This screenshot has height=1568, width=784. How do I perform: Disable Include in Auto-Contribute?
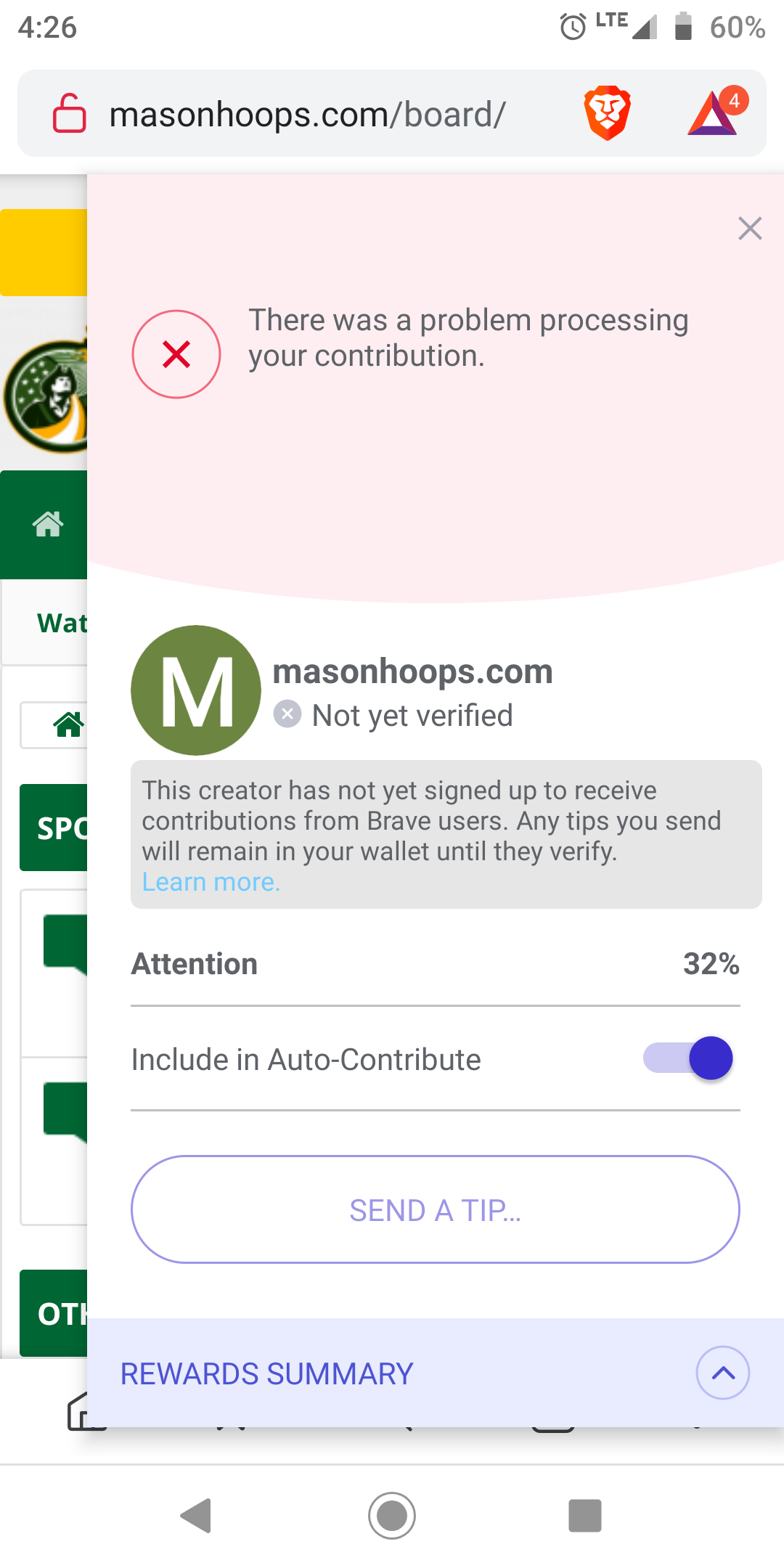tap(687, 1058)
